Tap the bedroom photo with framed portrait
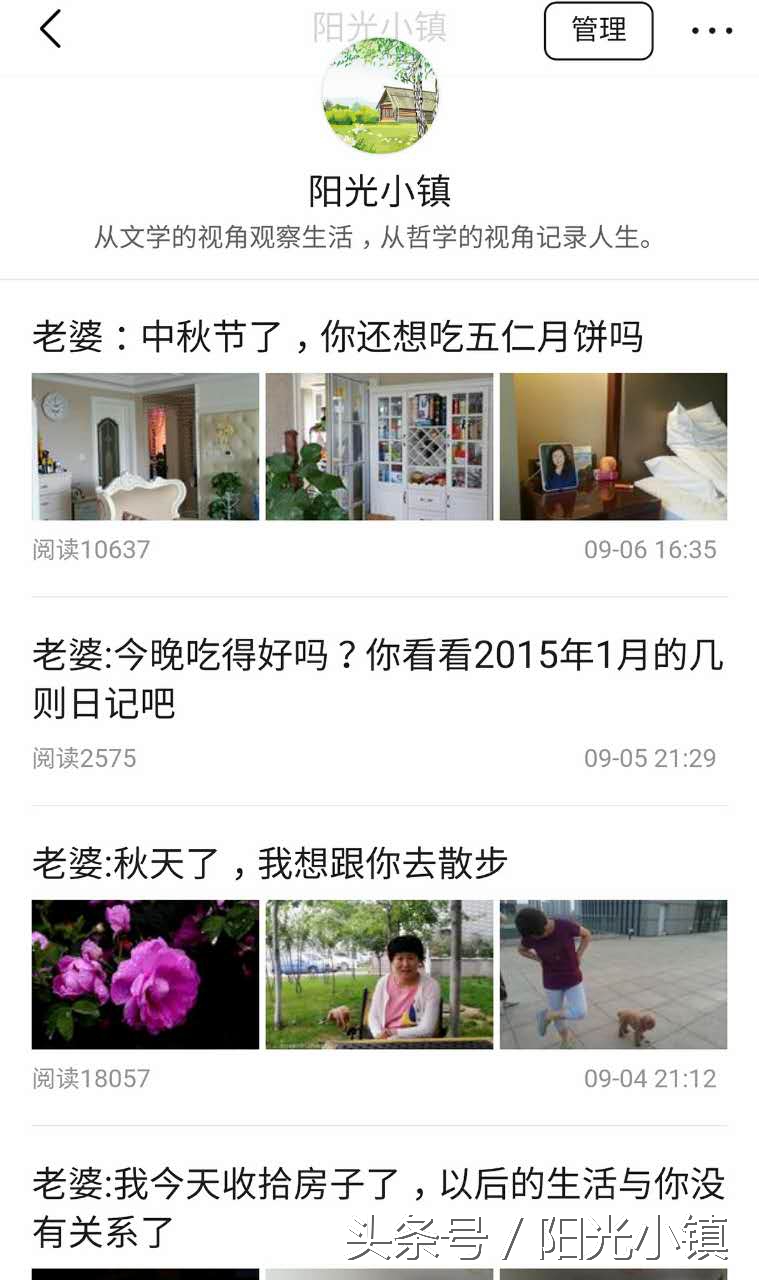This screenshot has width=759, height=1280. coord(613,446)
